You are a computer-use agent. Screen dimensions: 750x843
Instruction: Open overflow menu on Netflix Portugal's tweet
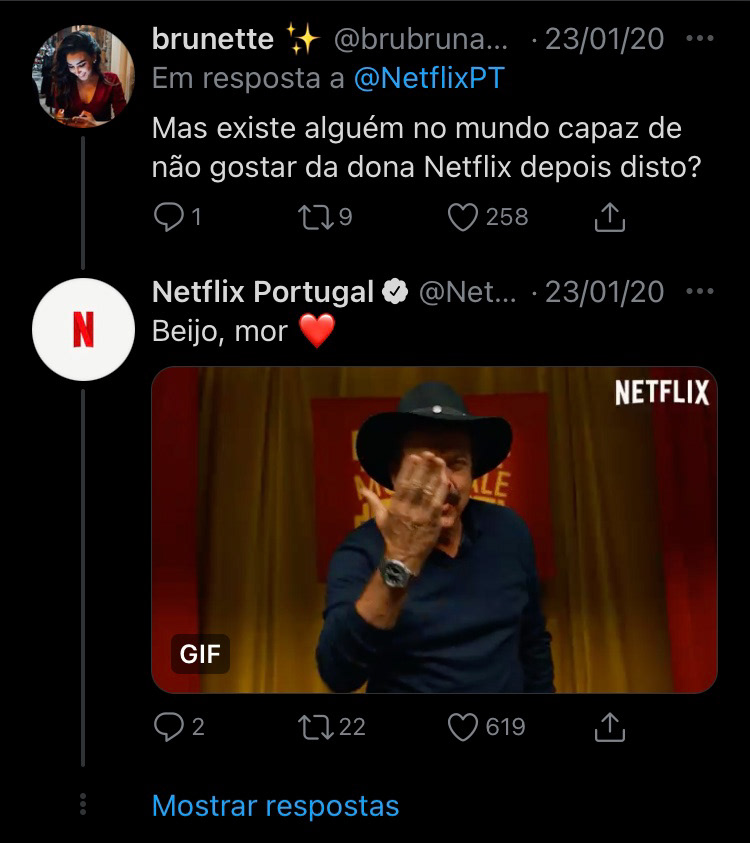(701, 292)
